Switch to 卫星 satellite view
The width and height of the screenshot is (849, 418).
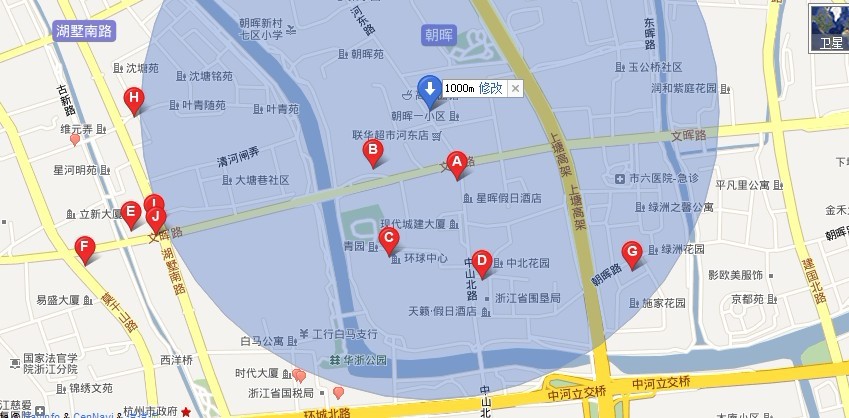pyautogui.click(x=830, y=27)
